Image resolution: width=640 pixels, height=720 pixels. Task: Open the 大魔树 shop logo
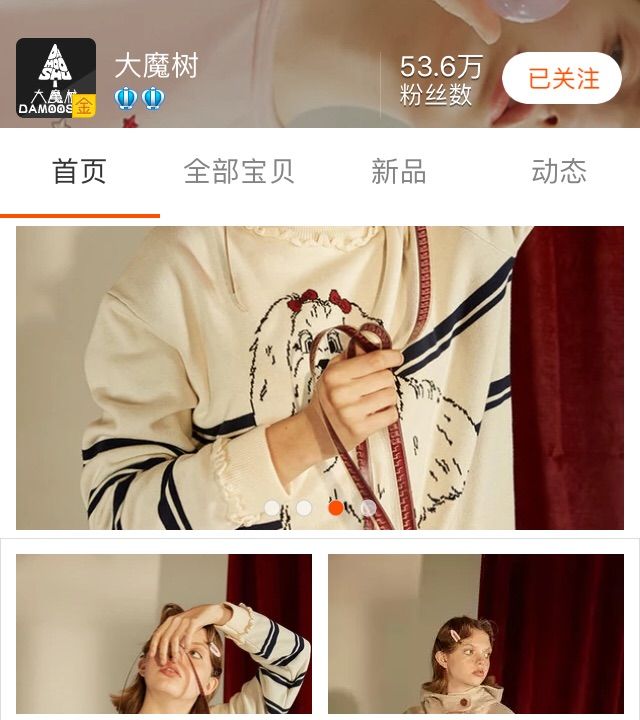[x=56, y=78]
